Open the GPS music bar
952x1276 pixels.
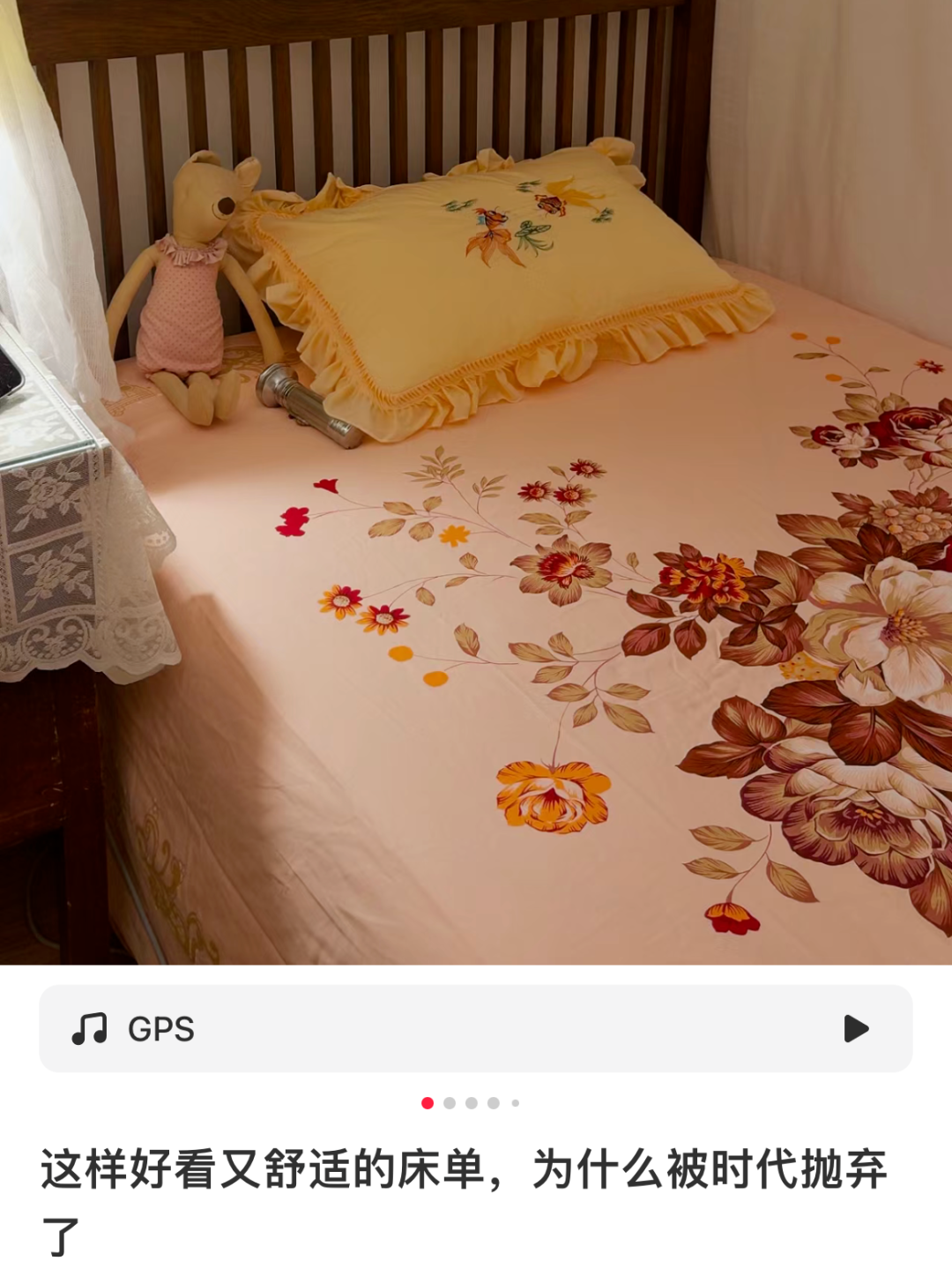point(441,1028)
